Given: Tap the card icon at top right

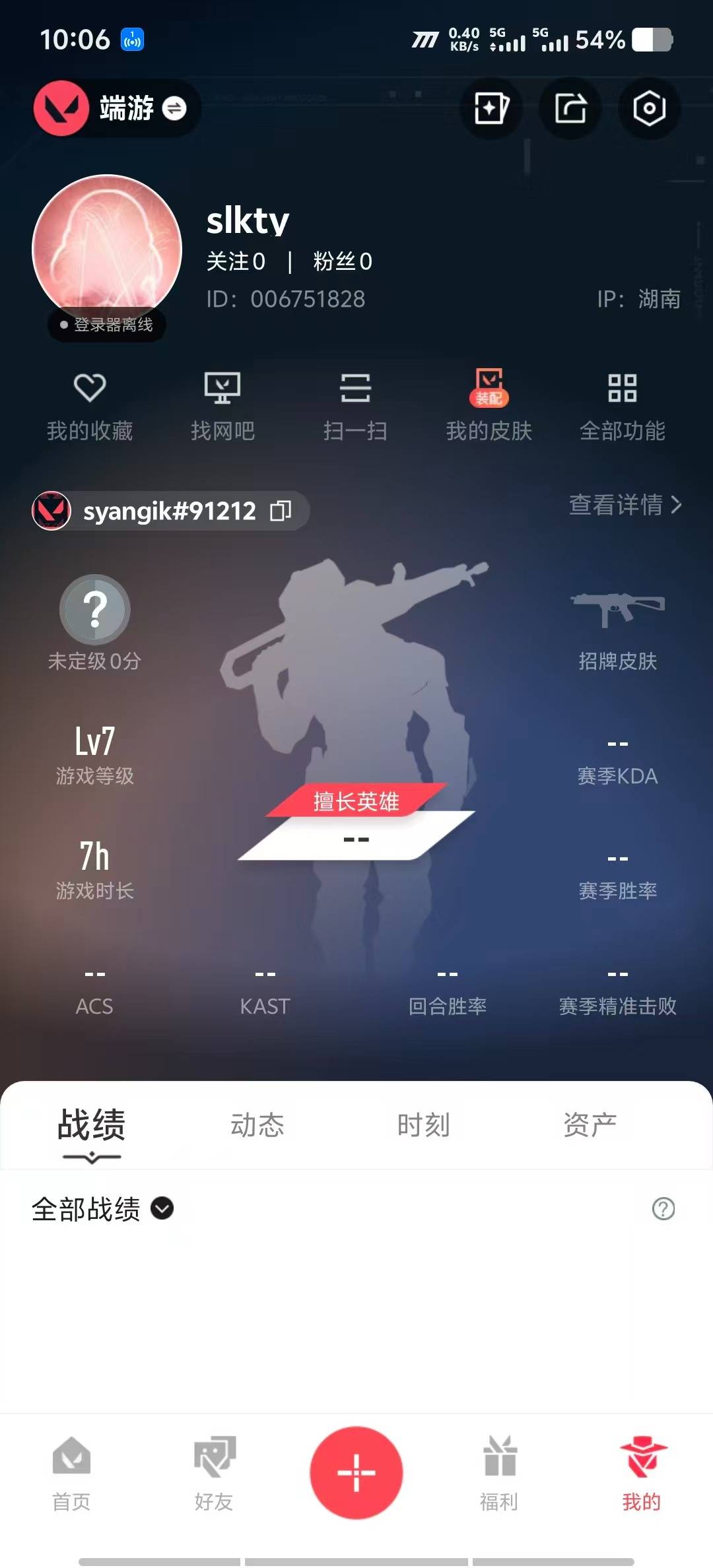Looking at the screenshot, I should (492, 109).
